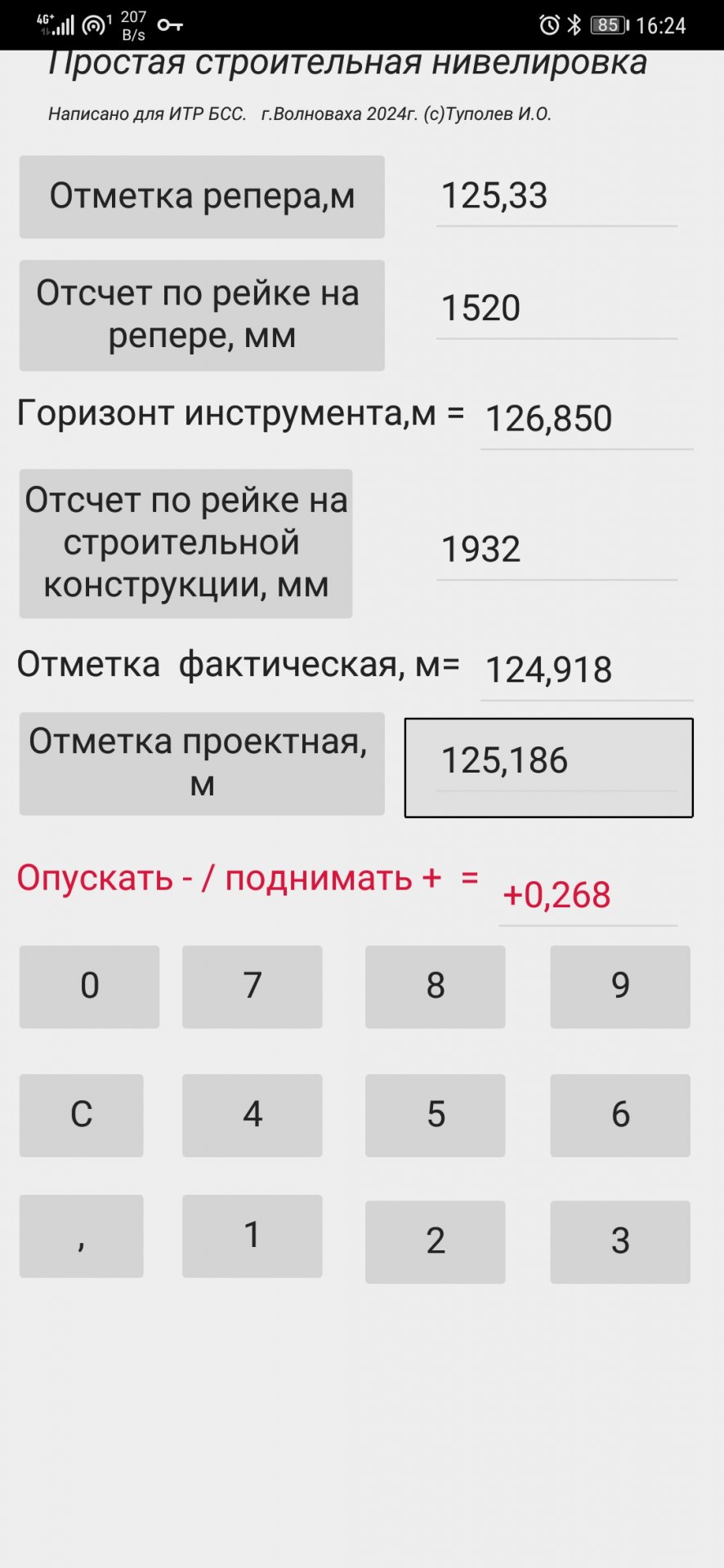
Task: Edit the benchmark elevation field showing 125,33
Action: (556, 197)
